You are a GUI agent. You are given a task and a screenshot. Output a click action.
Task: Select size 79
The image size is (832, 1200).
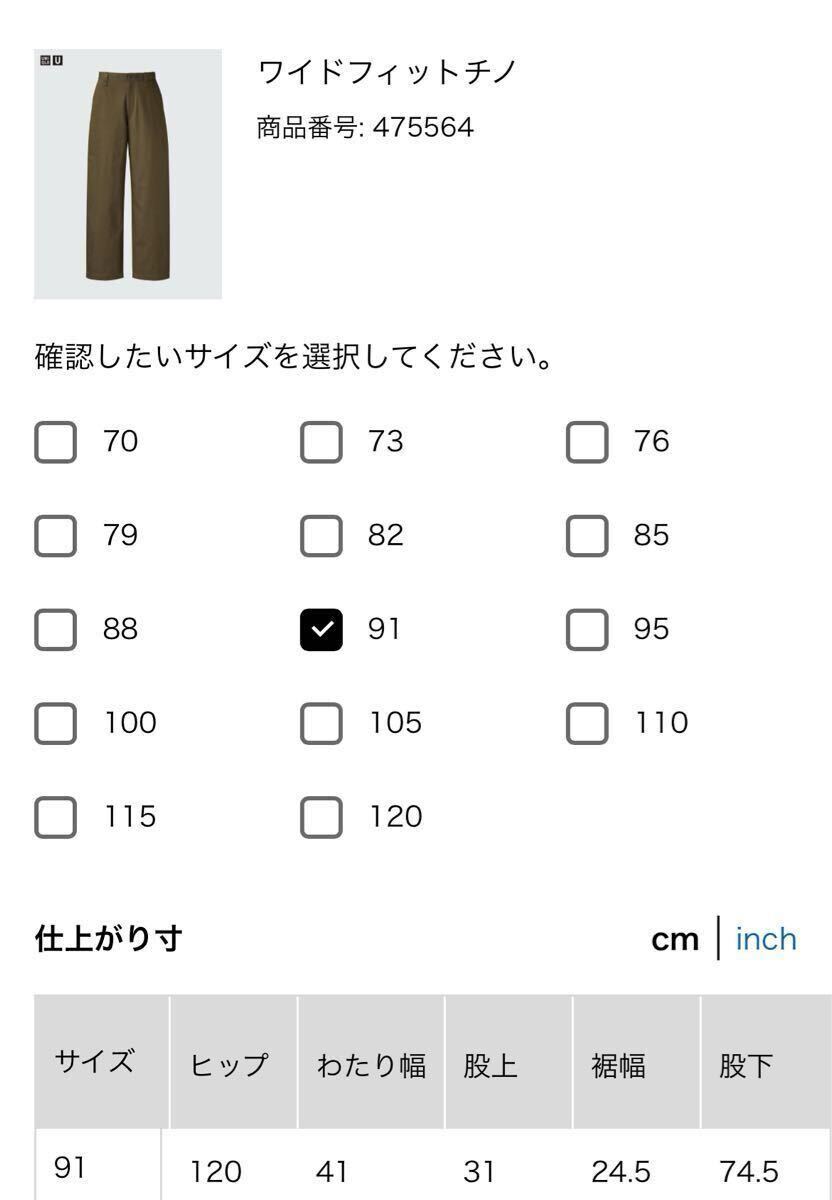pos(56,536)
